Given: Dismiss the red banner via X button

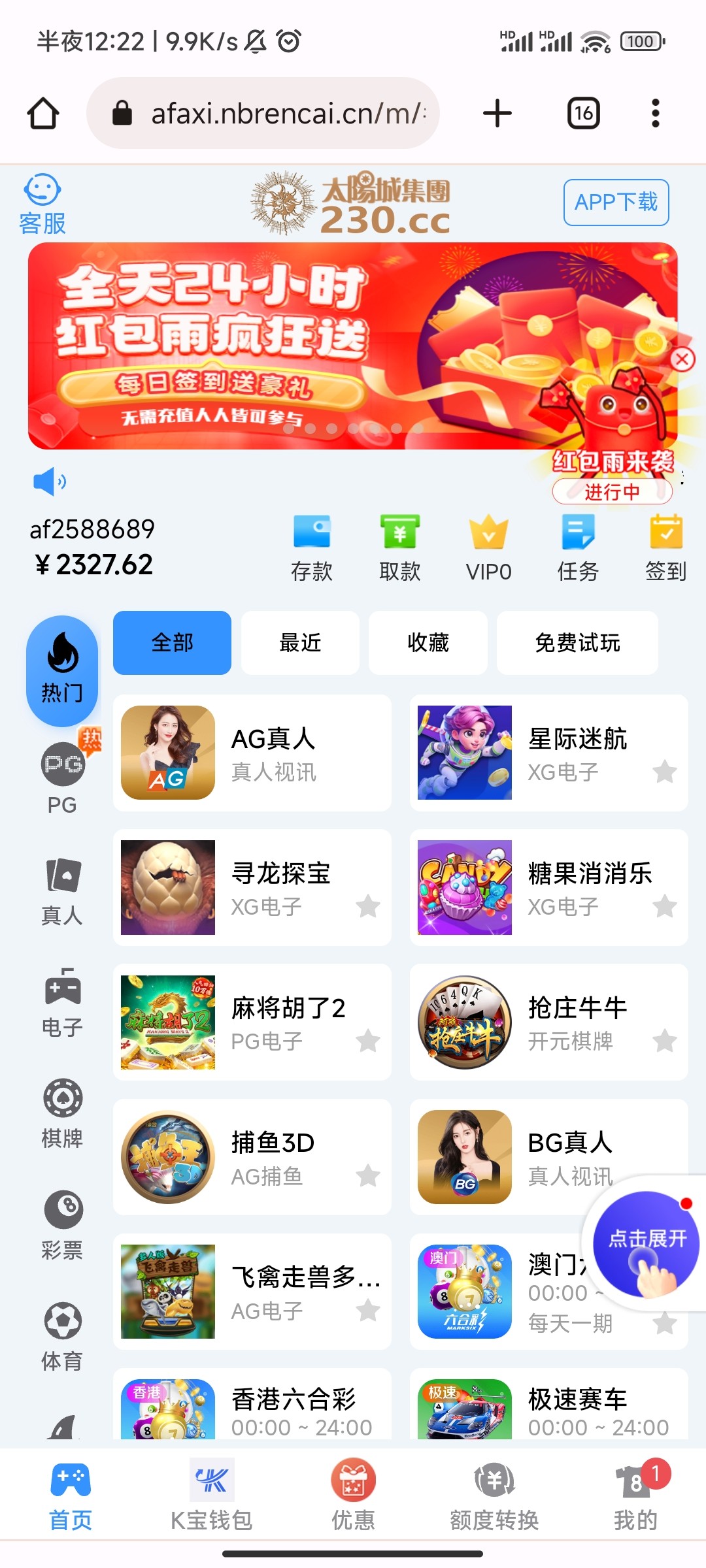Looking at the screenshot, I should [x=682, y=358].
